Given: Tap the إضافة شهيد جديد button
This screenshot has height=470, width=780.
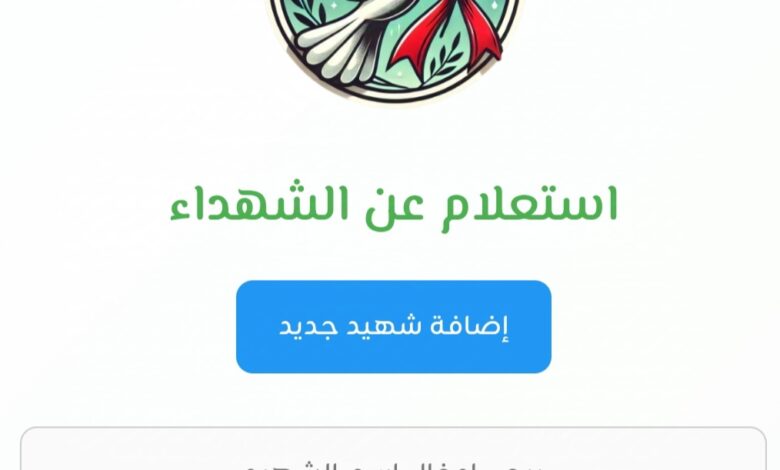Looking at the screenshot, I should pyautogui.click(x=393, y=327).
